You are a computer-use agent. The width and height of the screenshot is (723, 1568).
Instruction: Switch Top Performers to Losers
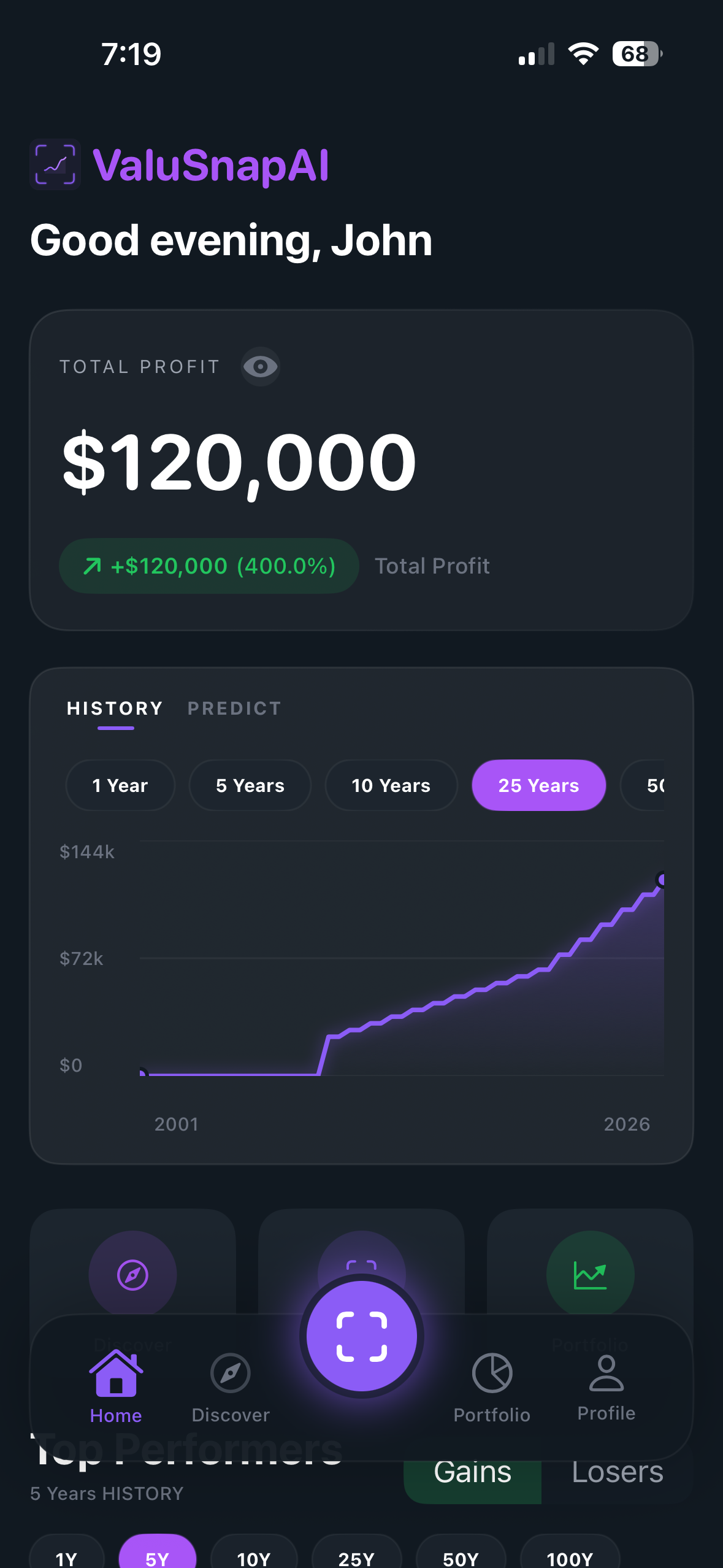(616, 1472)
